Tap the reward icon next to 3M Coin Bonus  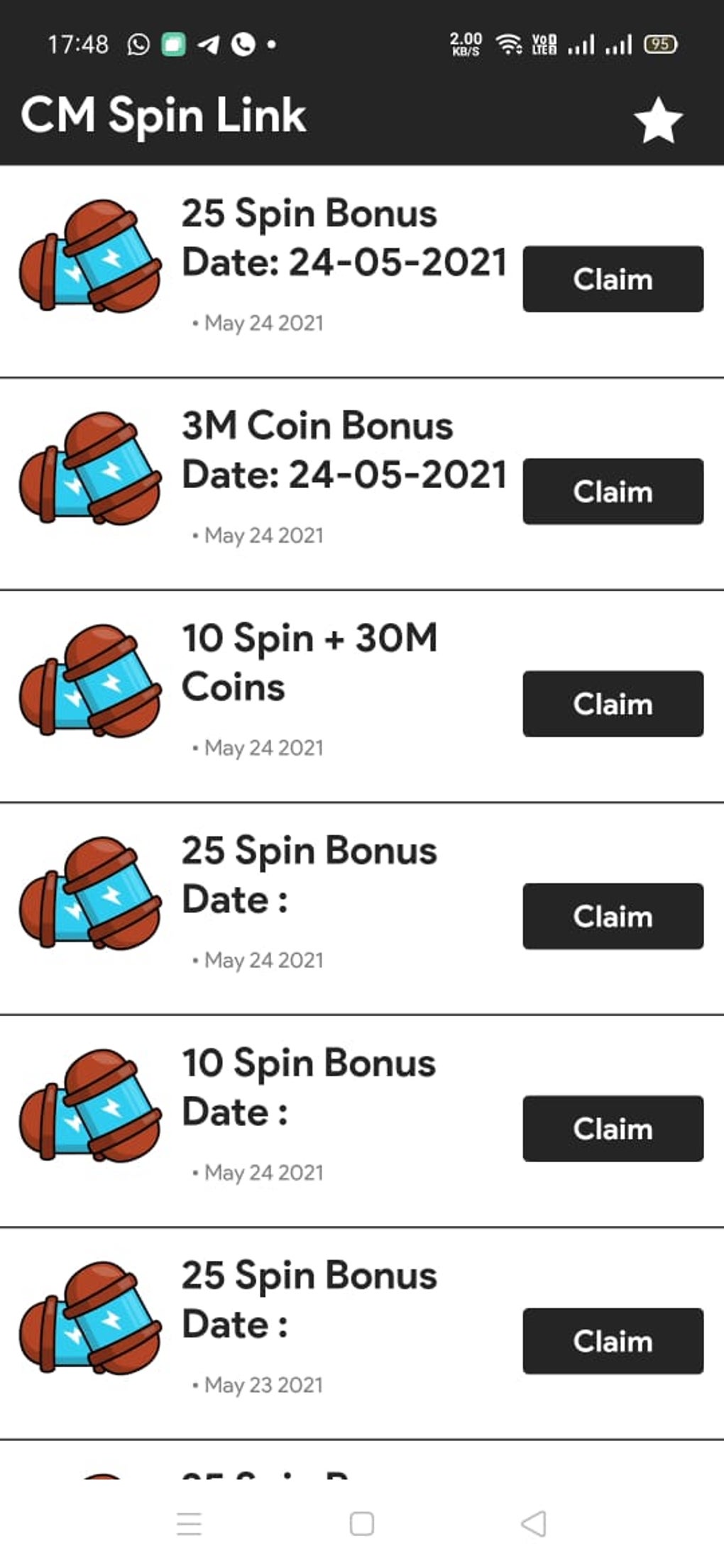click(91, 474)
